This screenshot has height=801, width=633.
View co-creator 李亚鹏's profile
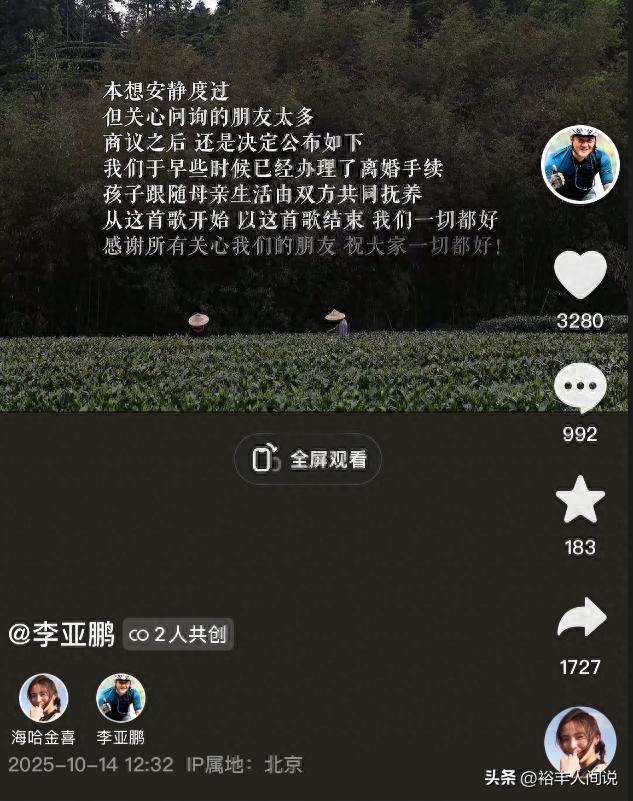click(120, 699)
